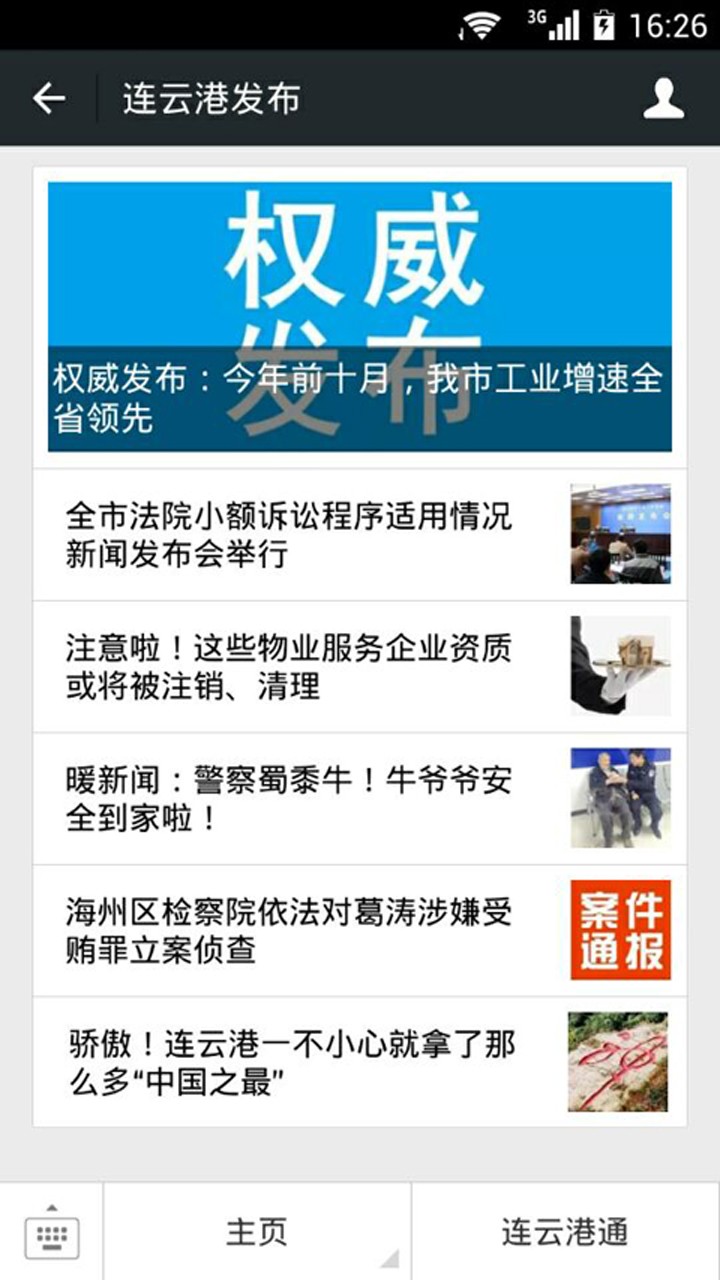
Task: Switch to keyboard input mode
Action: [x=51, y=1232]
